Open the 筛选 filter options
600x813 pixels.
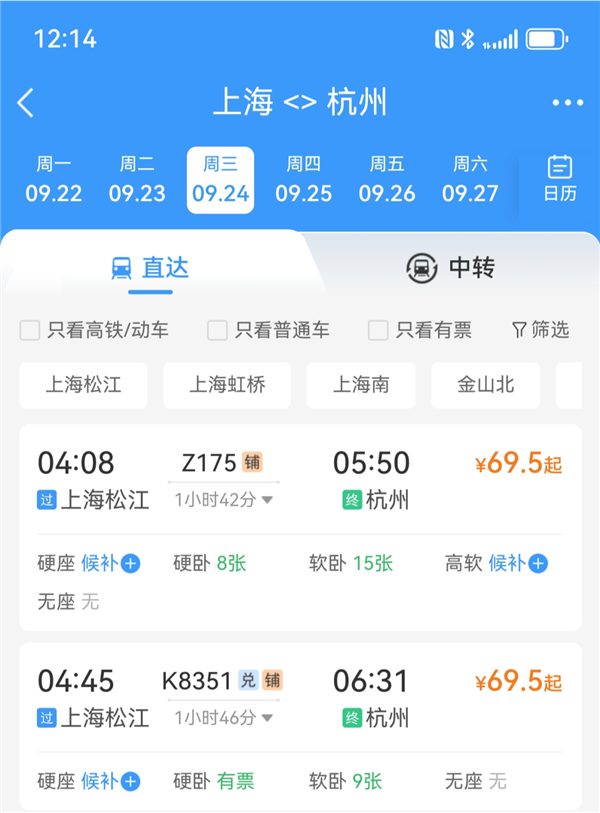[x=540, y=330]
